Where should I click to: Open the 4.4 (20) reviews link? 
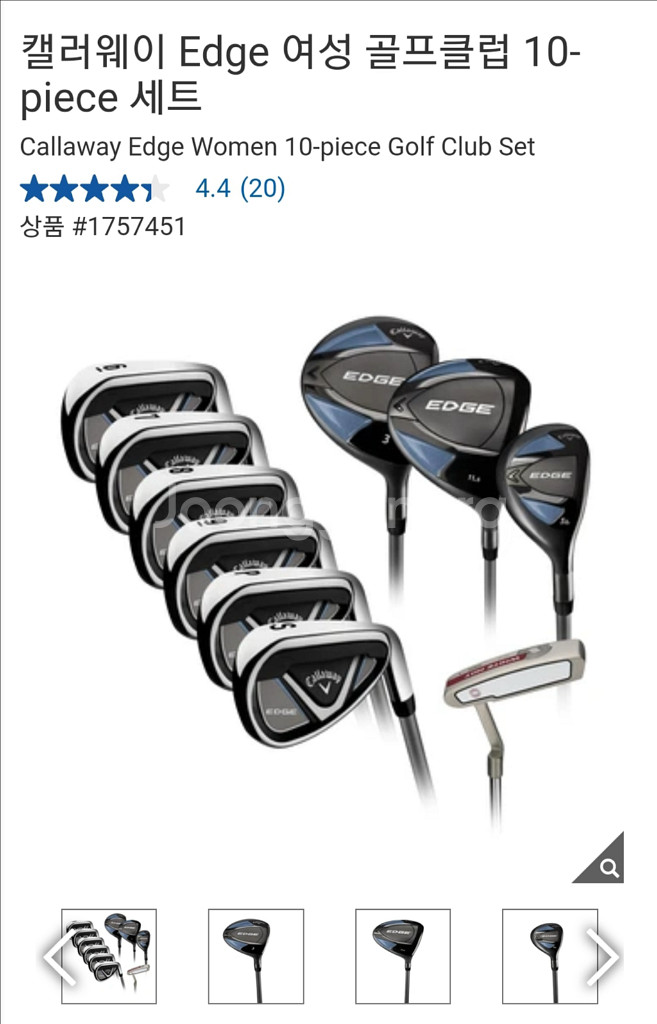click(240, 188)
